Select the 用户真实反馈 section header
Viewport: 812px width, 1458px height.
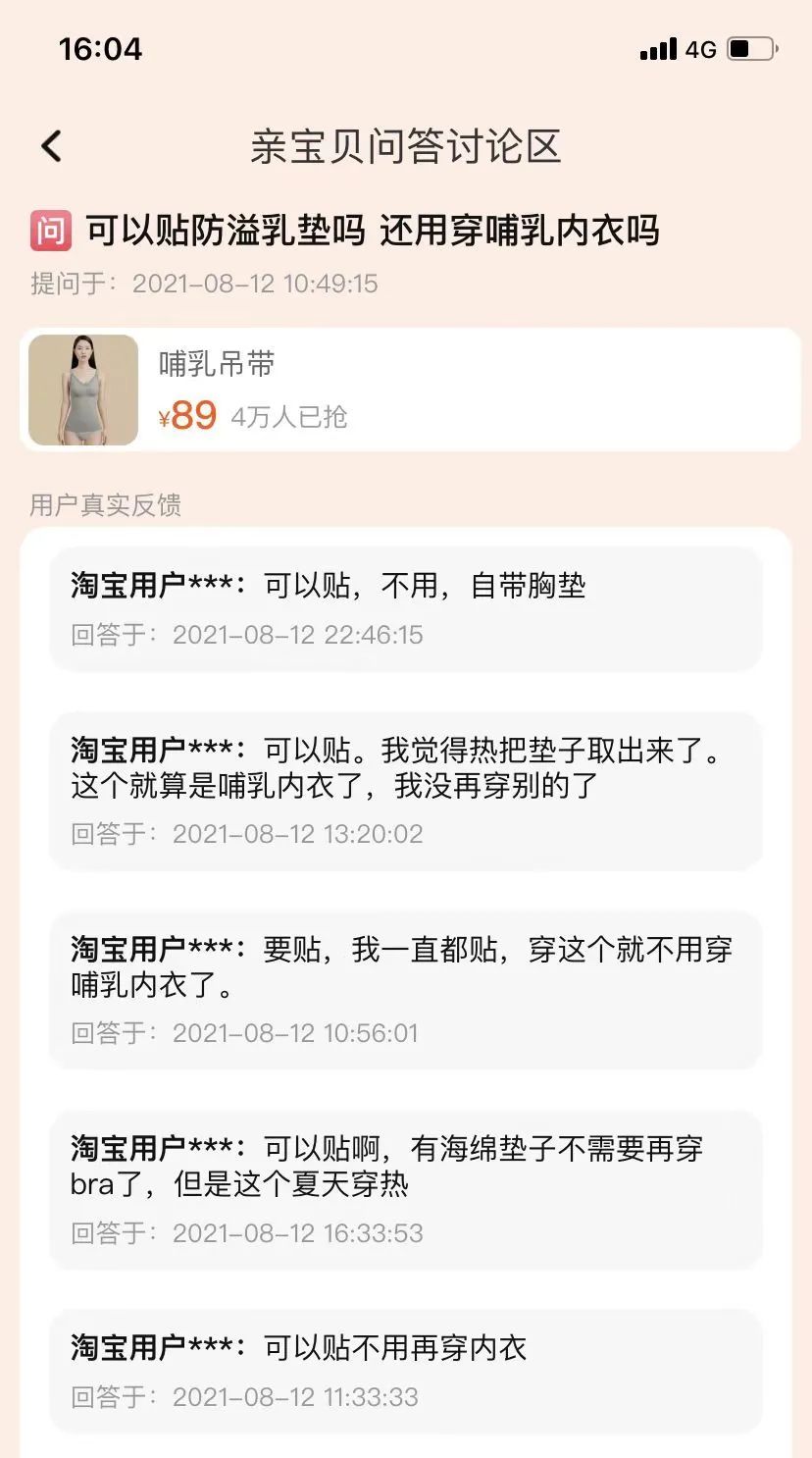(104, 506)
